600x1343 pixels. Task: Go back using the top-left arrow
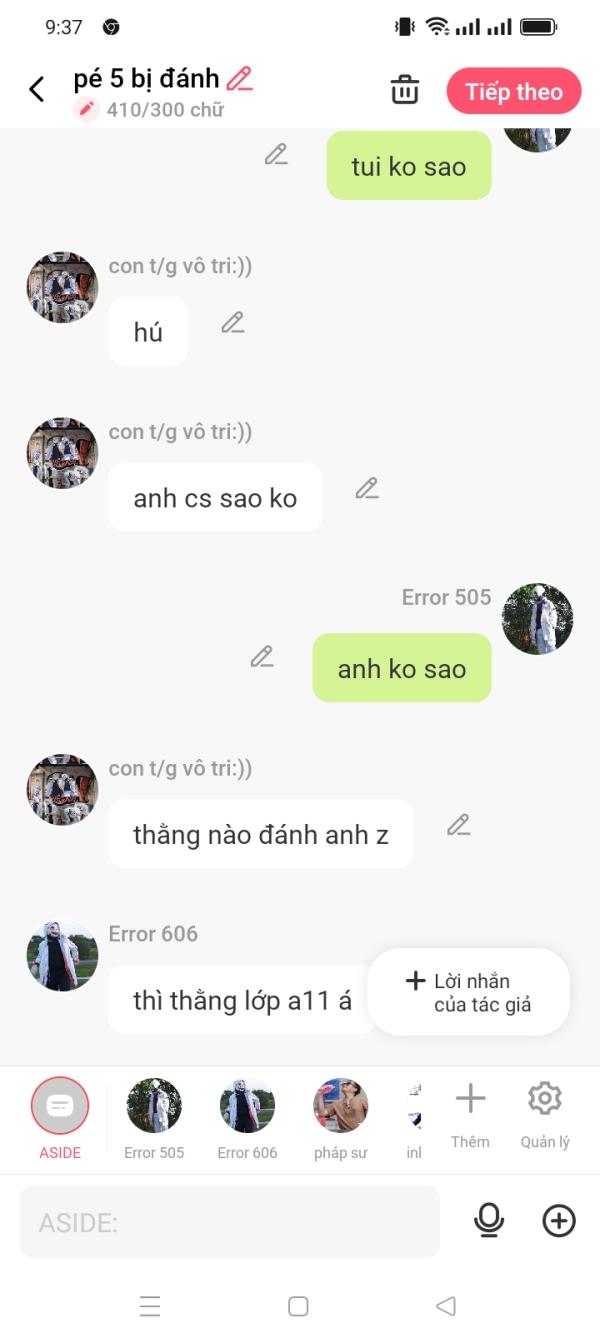tap(37, 90)
